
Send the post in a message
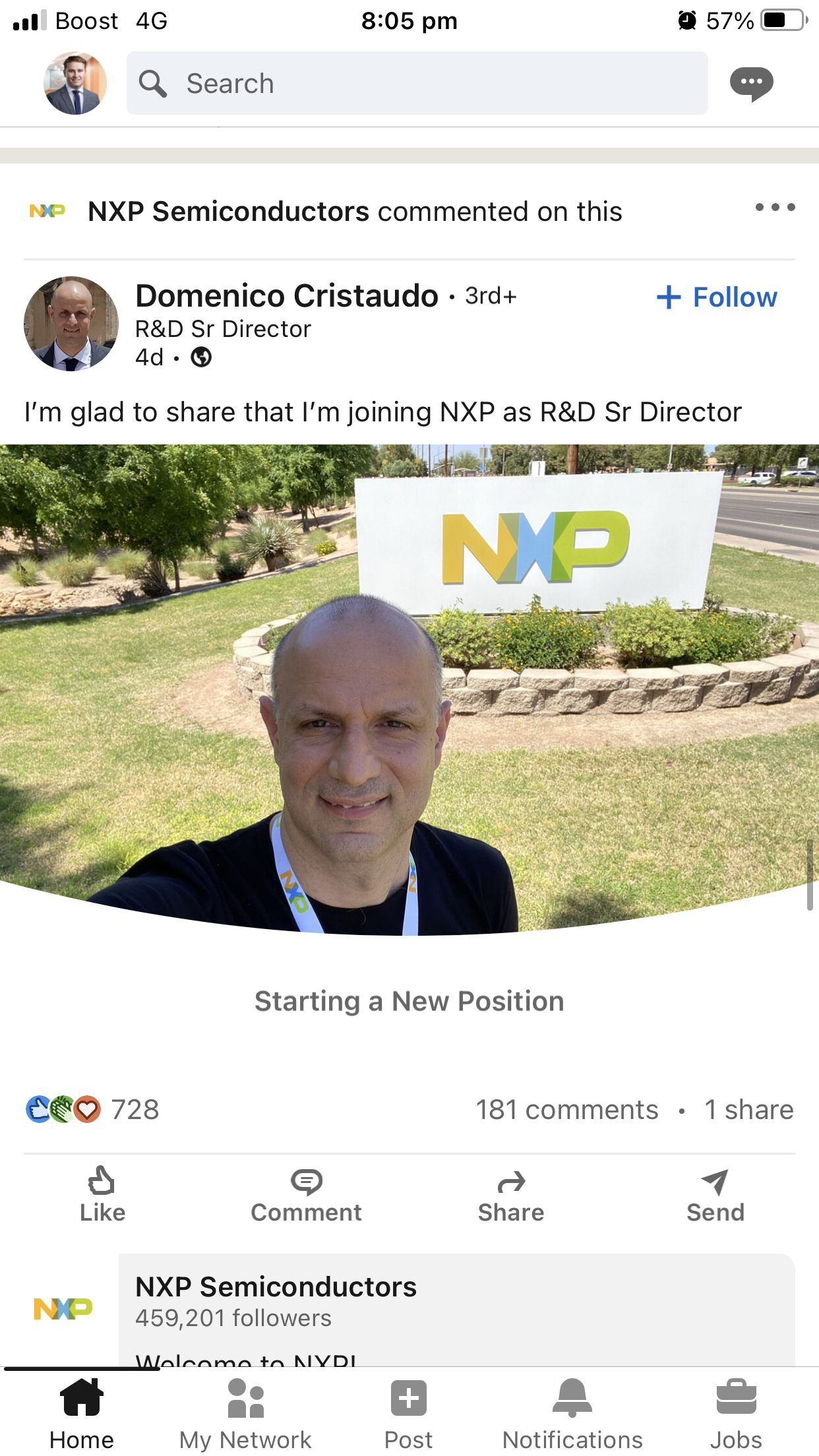[x=715, y=1195]
